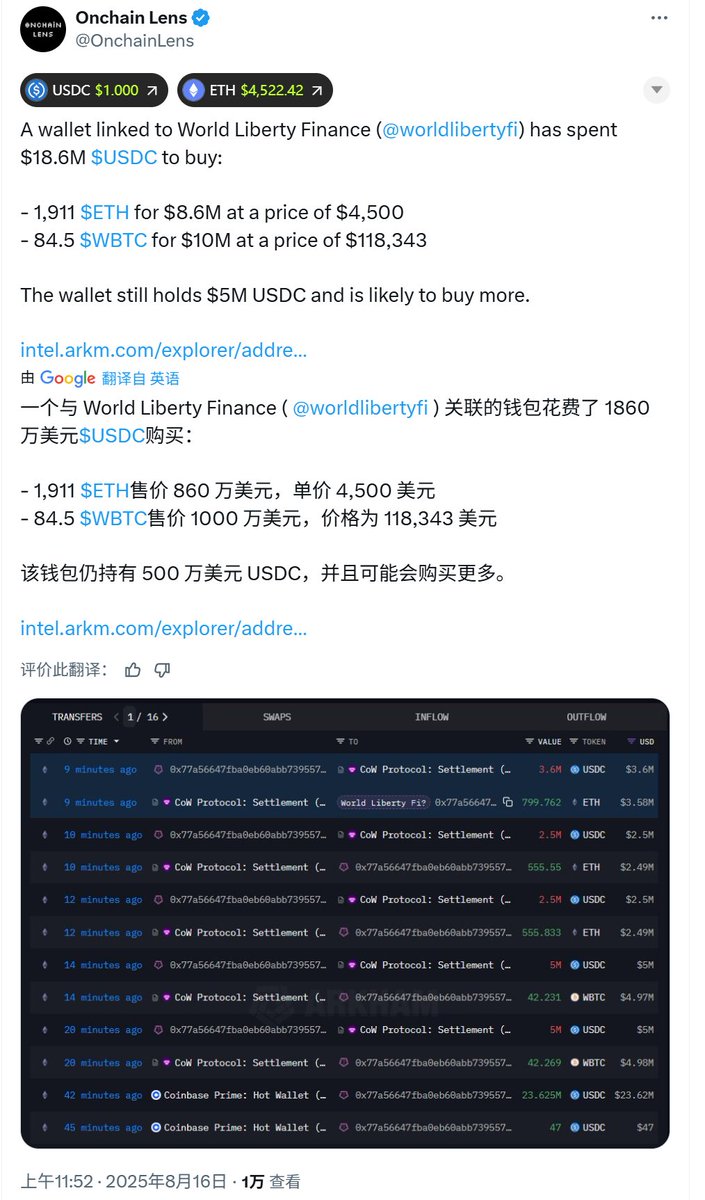705x1200 pixels.
Task: Tap the 上午11:52 · 2025年8月16日 timestamp
Action: click(x=124, y=1181)
